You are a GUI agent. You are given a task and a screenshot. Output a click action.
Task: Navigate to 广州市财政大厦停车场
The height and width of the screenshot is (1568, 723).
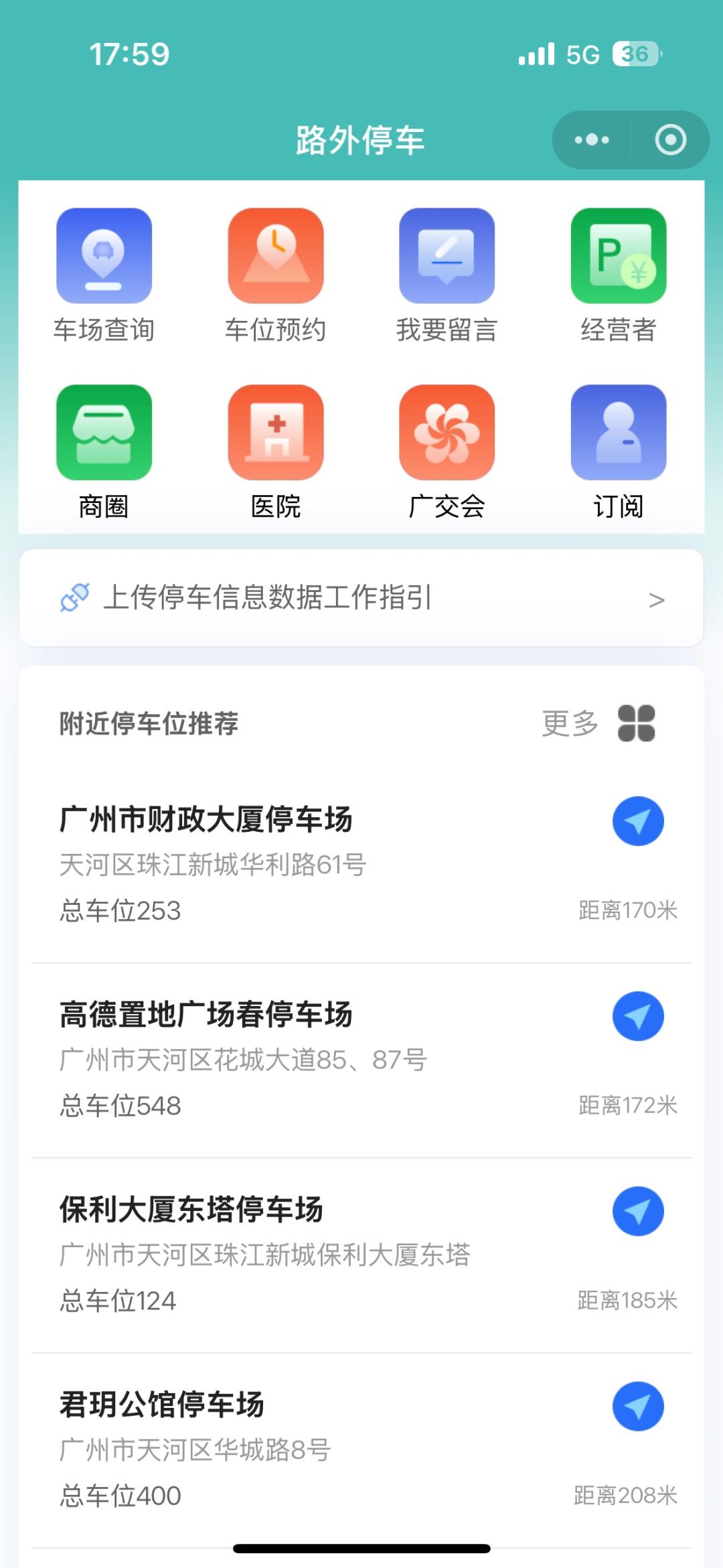point(637,821)
